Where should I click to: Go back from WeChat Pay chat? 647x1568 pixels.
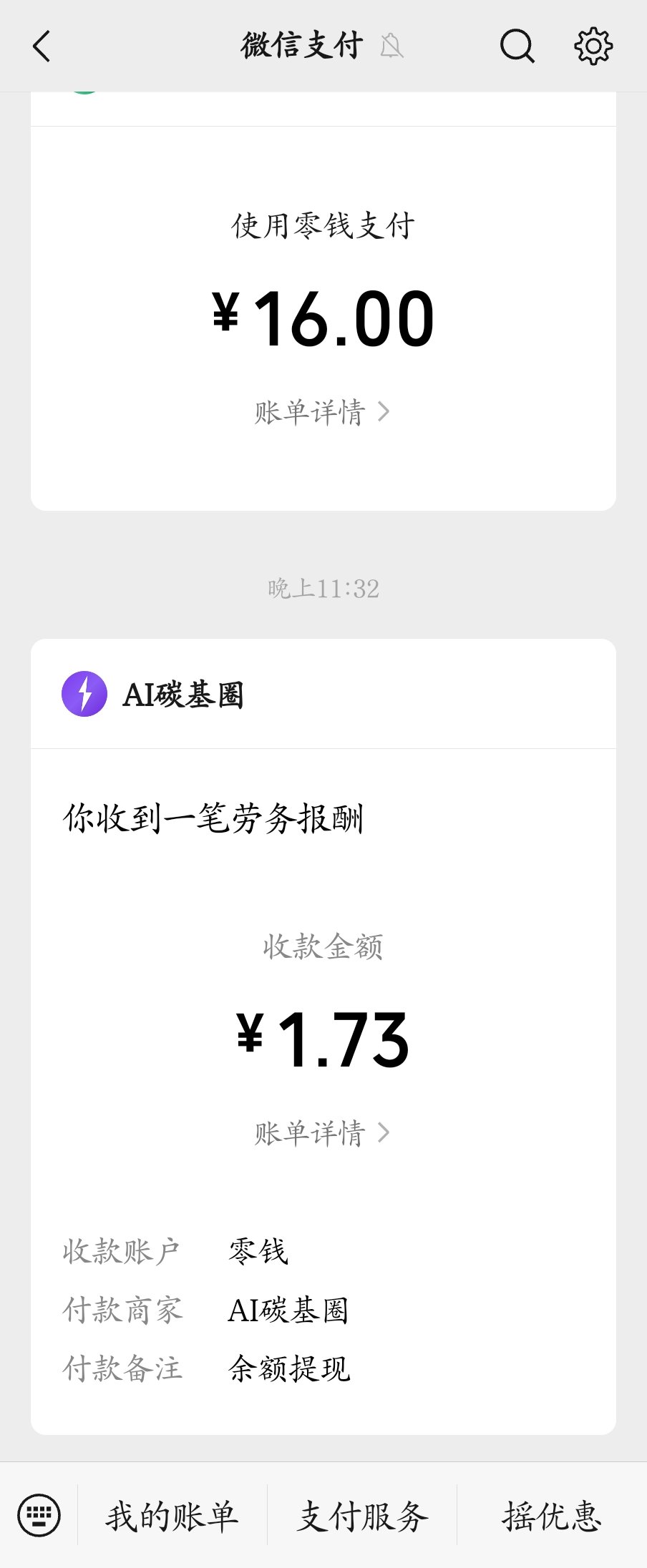[42, 46]
